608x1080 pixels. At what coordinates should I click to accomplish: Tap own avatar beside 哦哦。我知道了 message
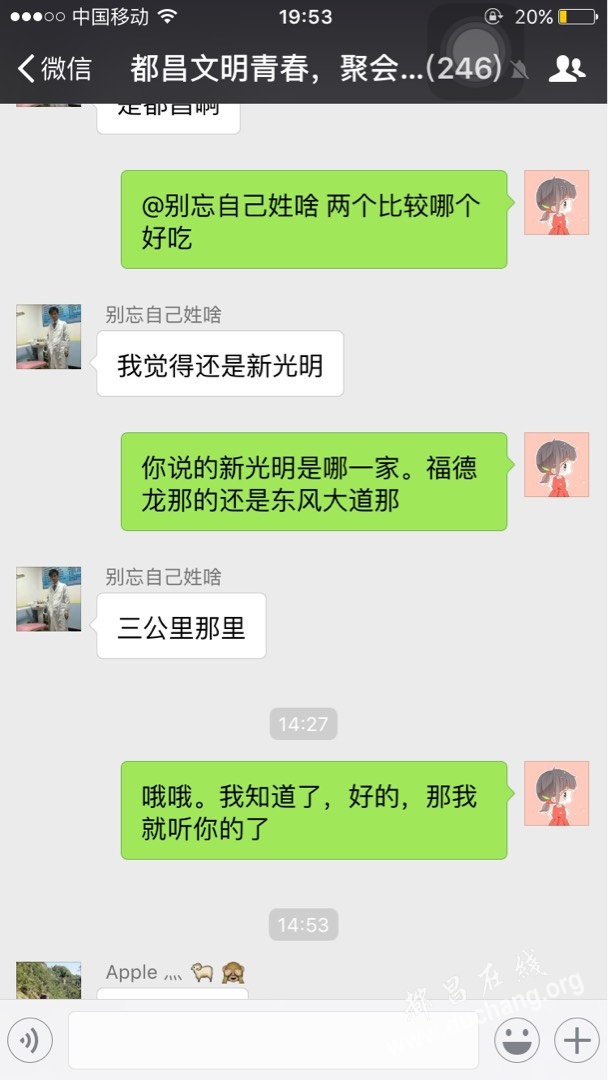(x=556, y=793)
